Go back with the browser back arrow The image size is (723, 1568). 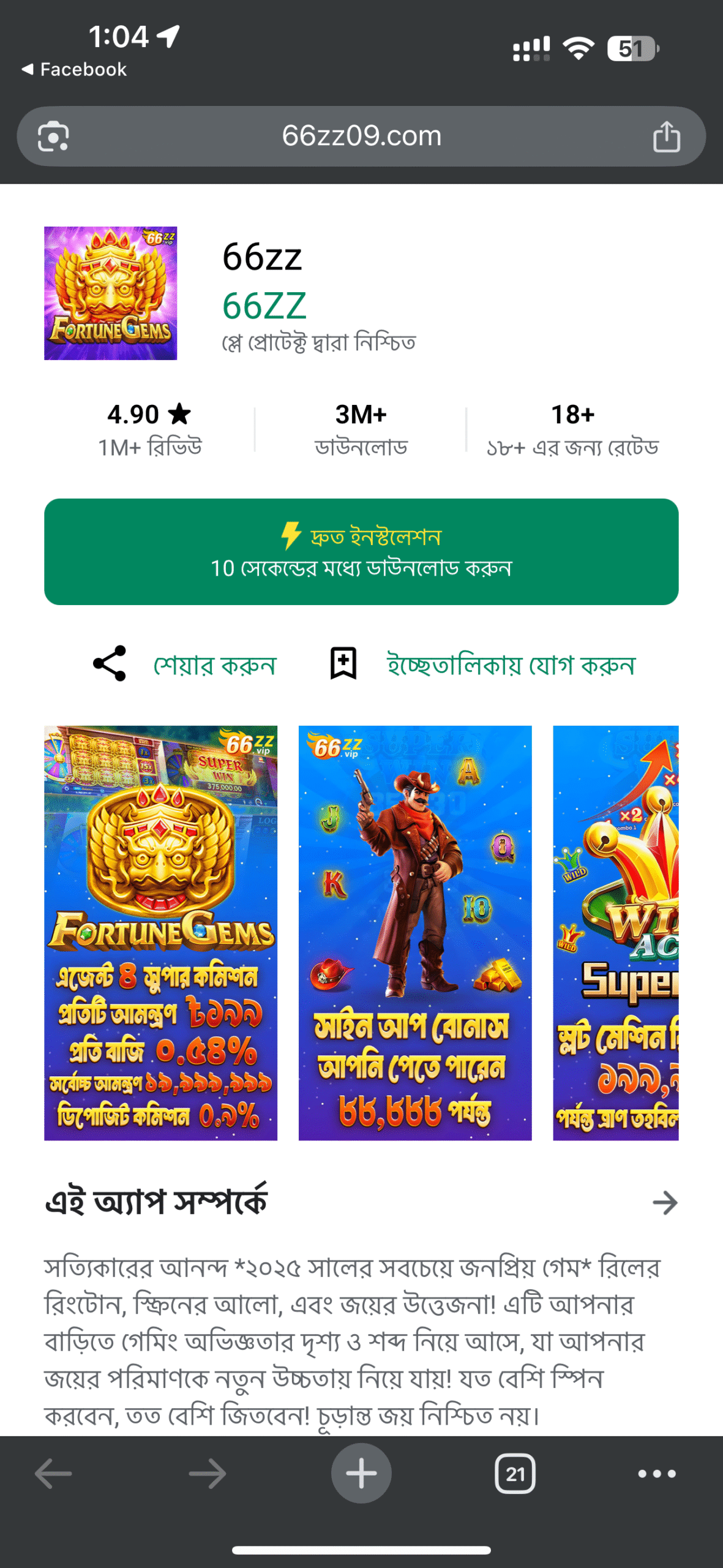[x=53, y=1473]
